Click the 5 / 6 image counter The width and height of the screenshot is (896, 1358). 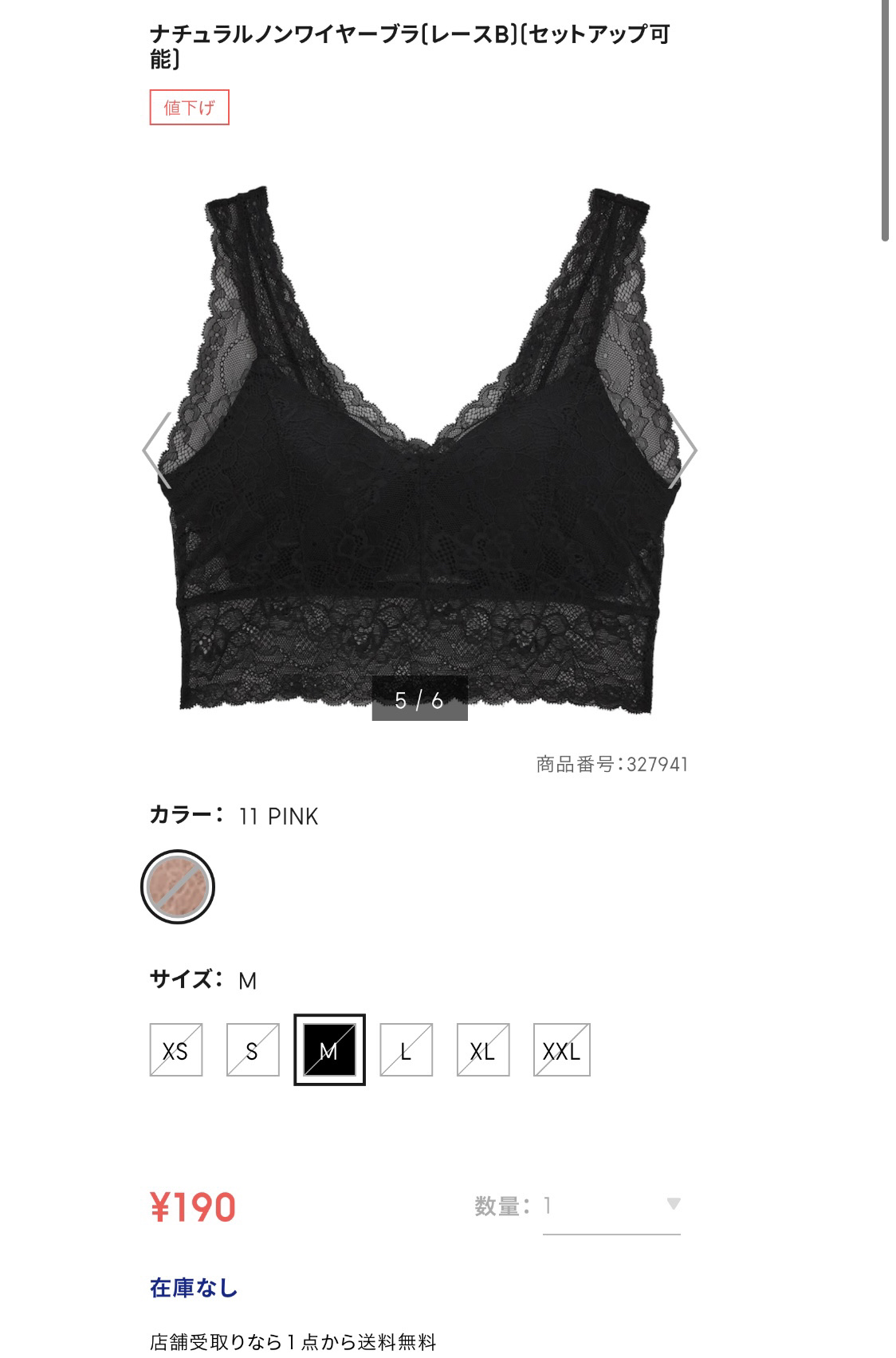(x=420, y=699)
